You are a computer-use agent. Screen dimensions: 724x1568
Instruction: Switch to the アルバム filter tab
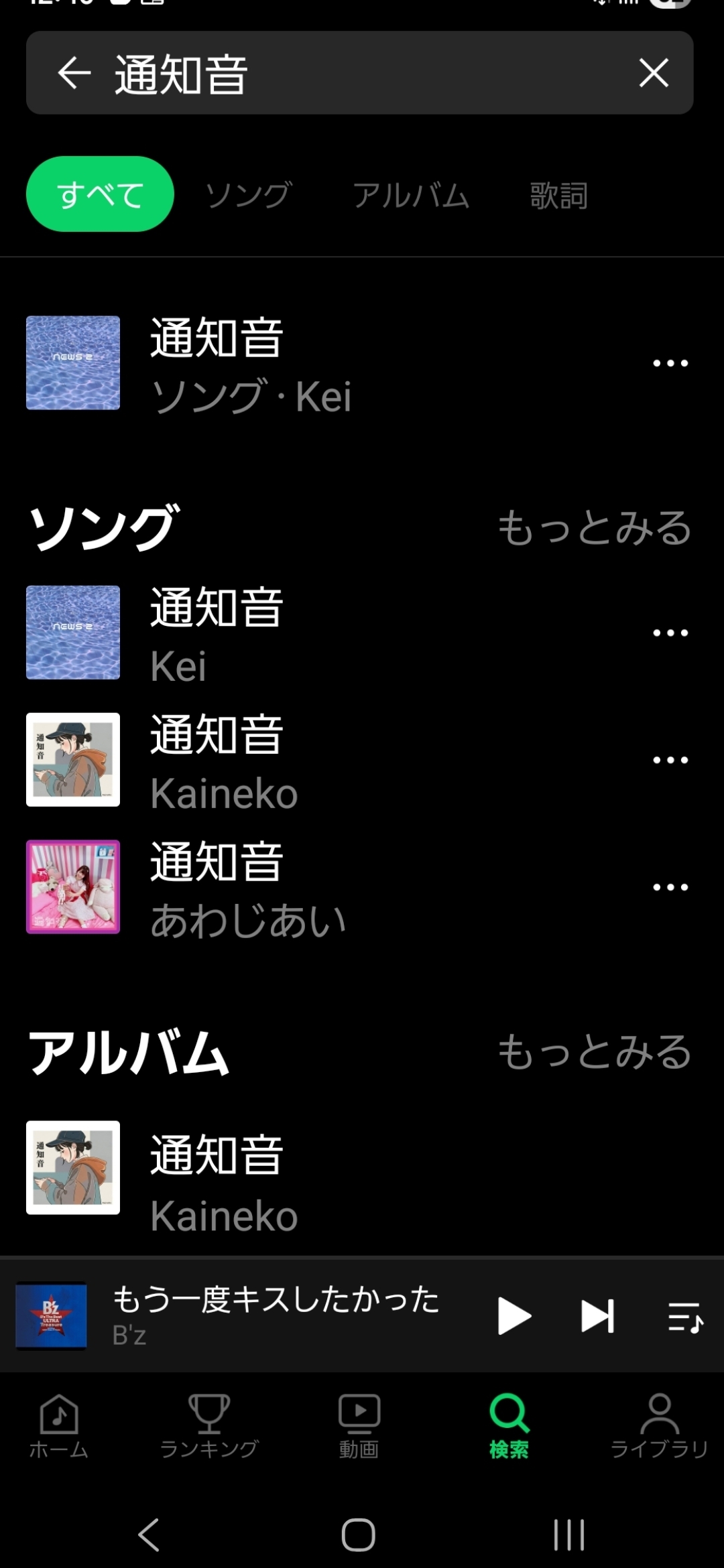click(x=411, y=195)
